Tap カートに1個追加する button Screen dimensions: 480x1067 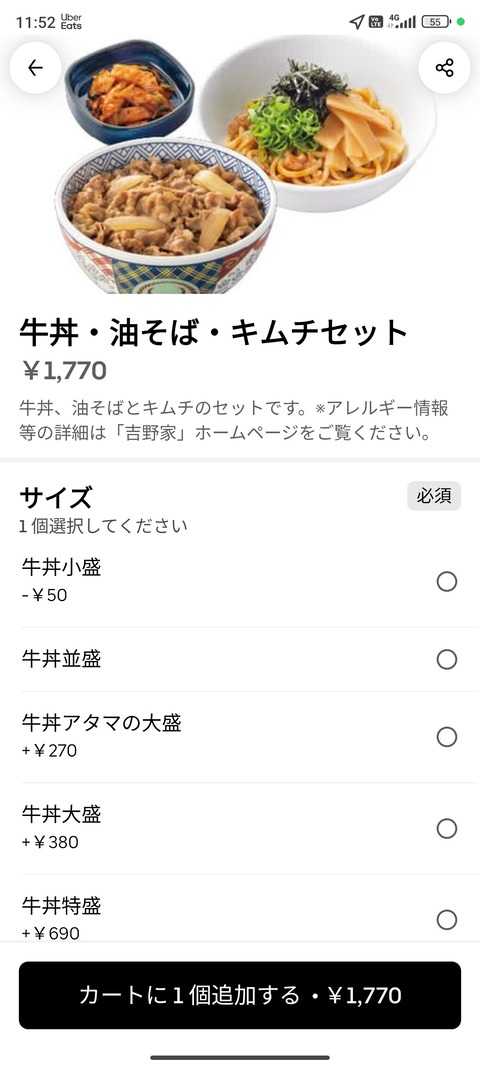240,996
